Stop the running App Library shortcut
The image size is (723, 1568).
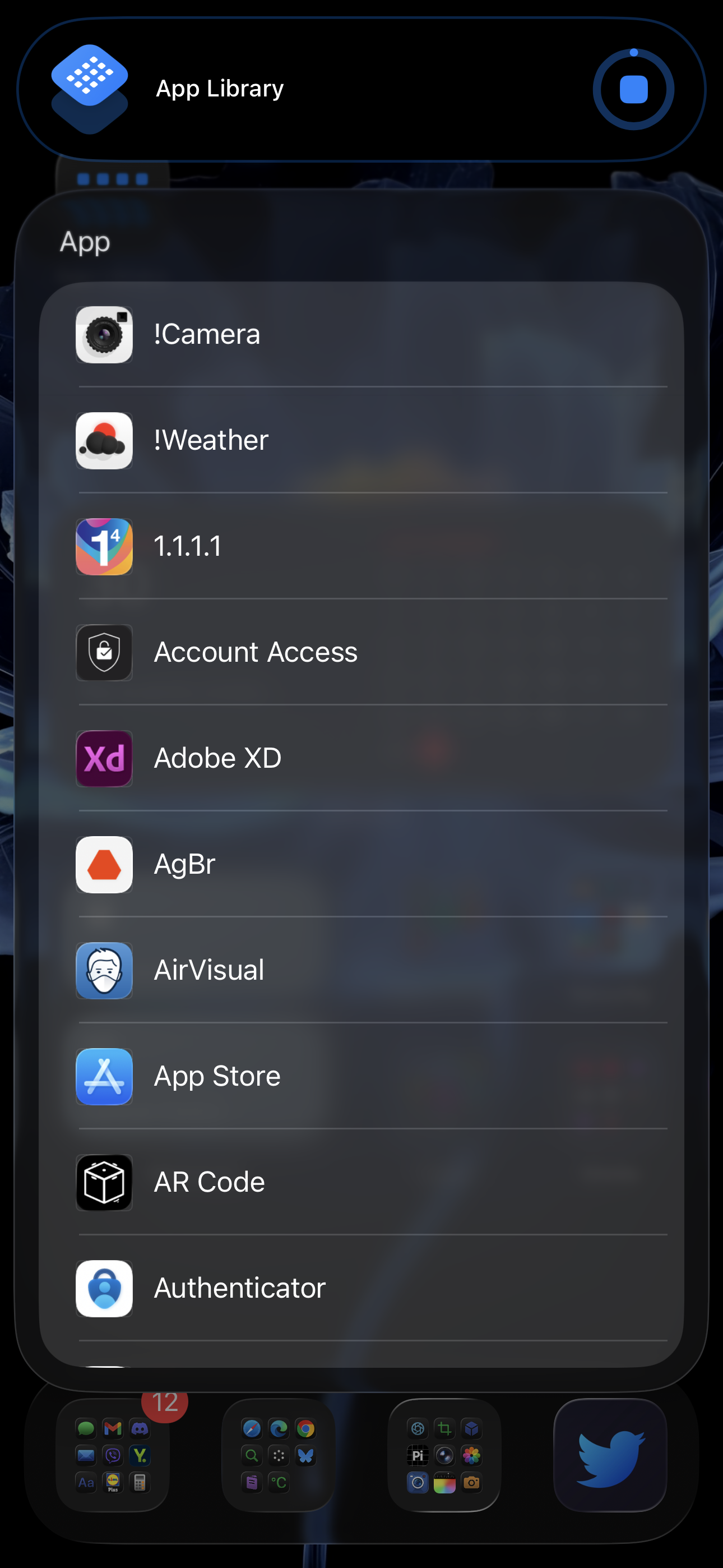click(x=633, y=90)
